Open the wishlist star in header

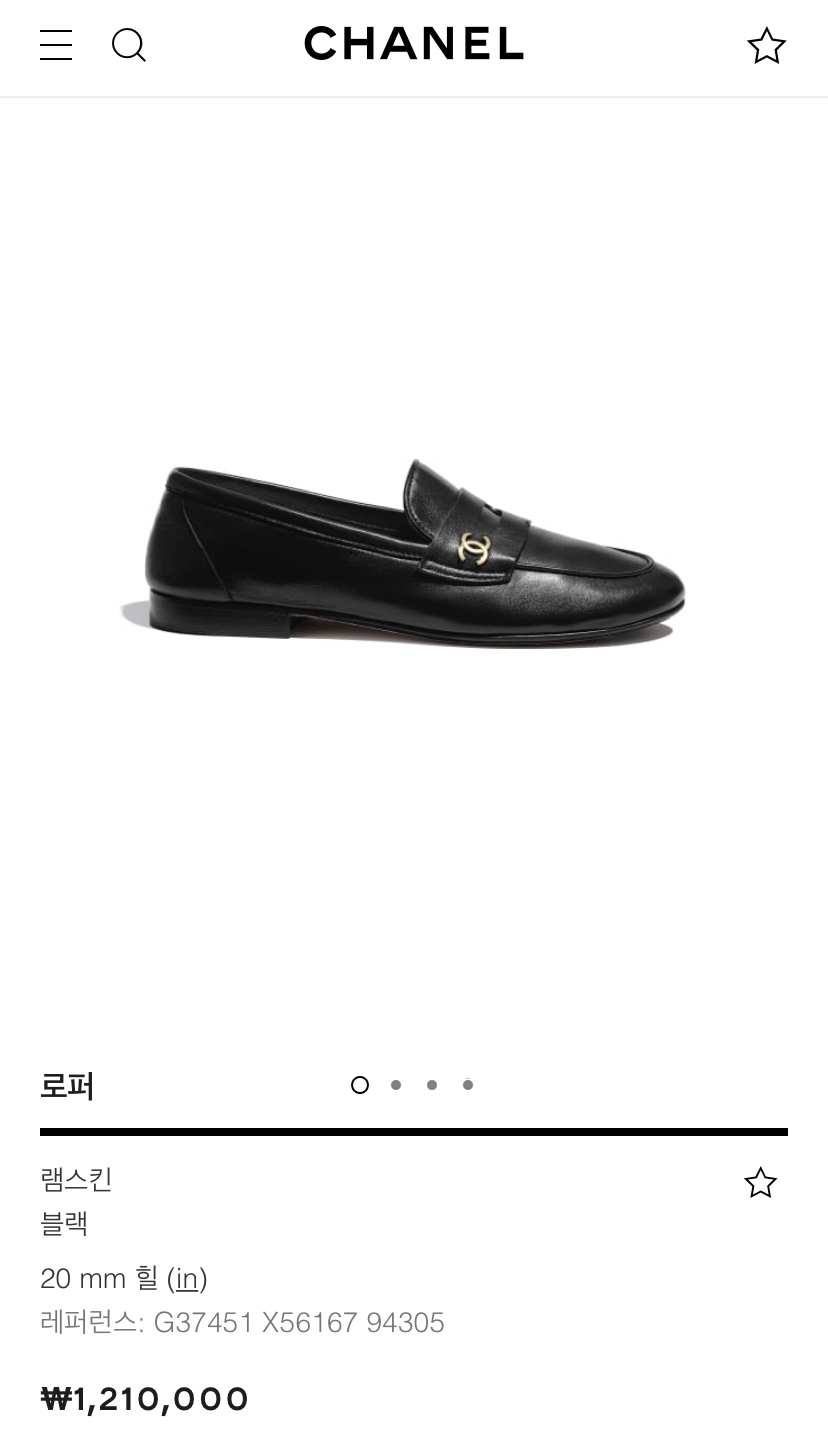tap(767, 46)
